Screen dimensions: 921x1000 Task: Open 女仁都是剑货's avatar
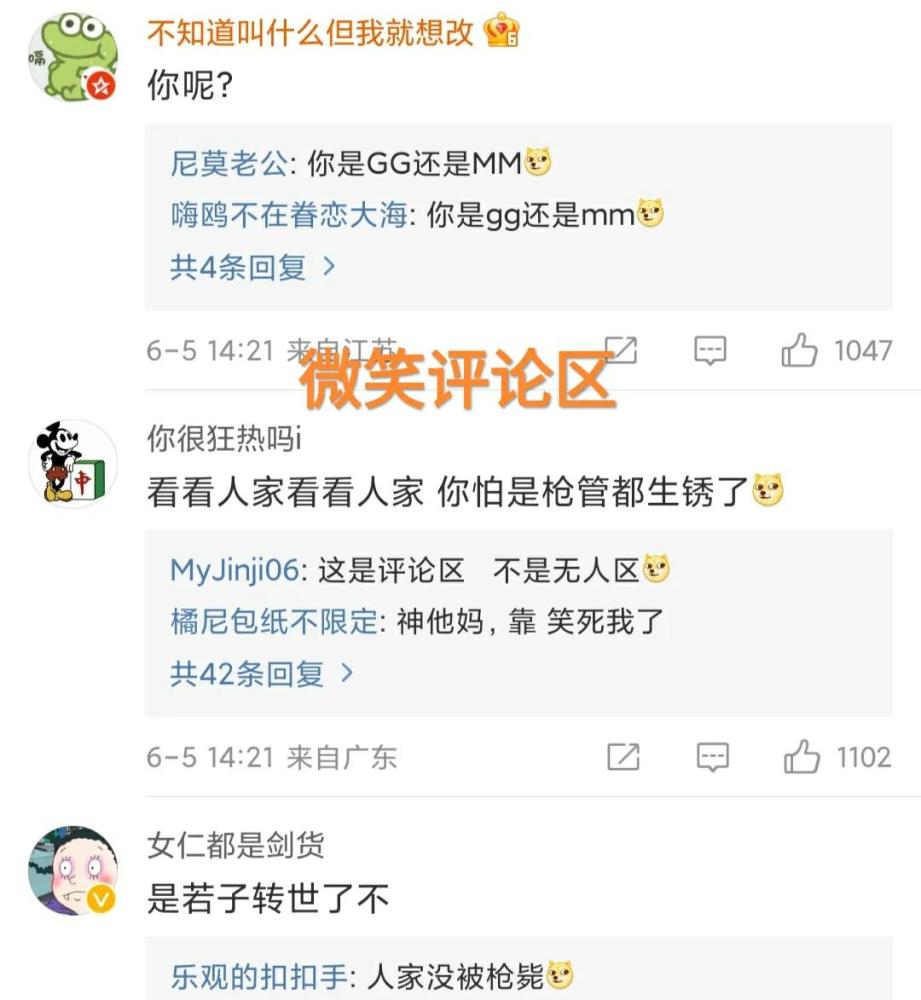pyautogui.click(x=71, y=871)
